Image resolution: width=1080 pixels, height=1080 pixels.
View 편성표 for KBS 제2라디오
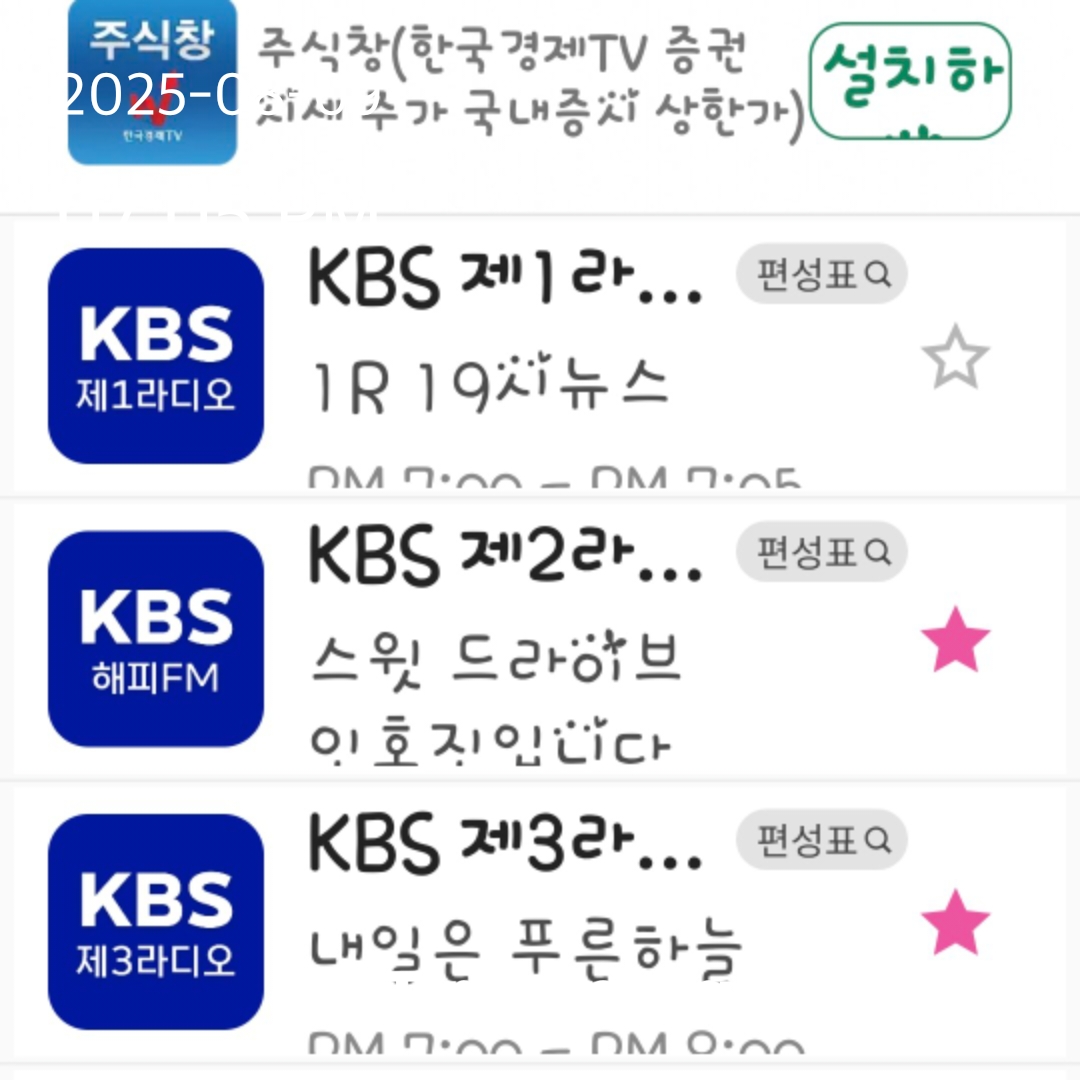pos(821,551)
